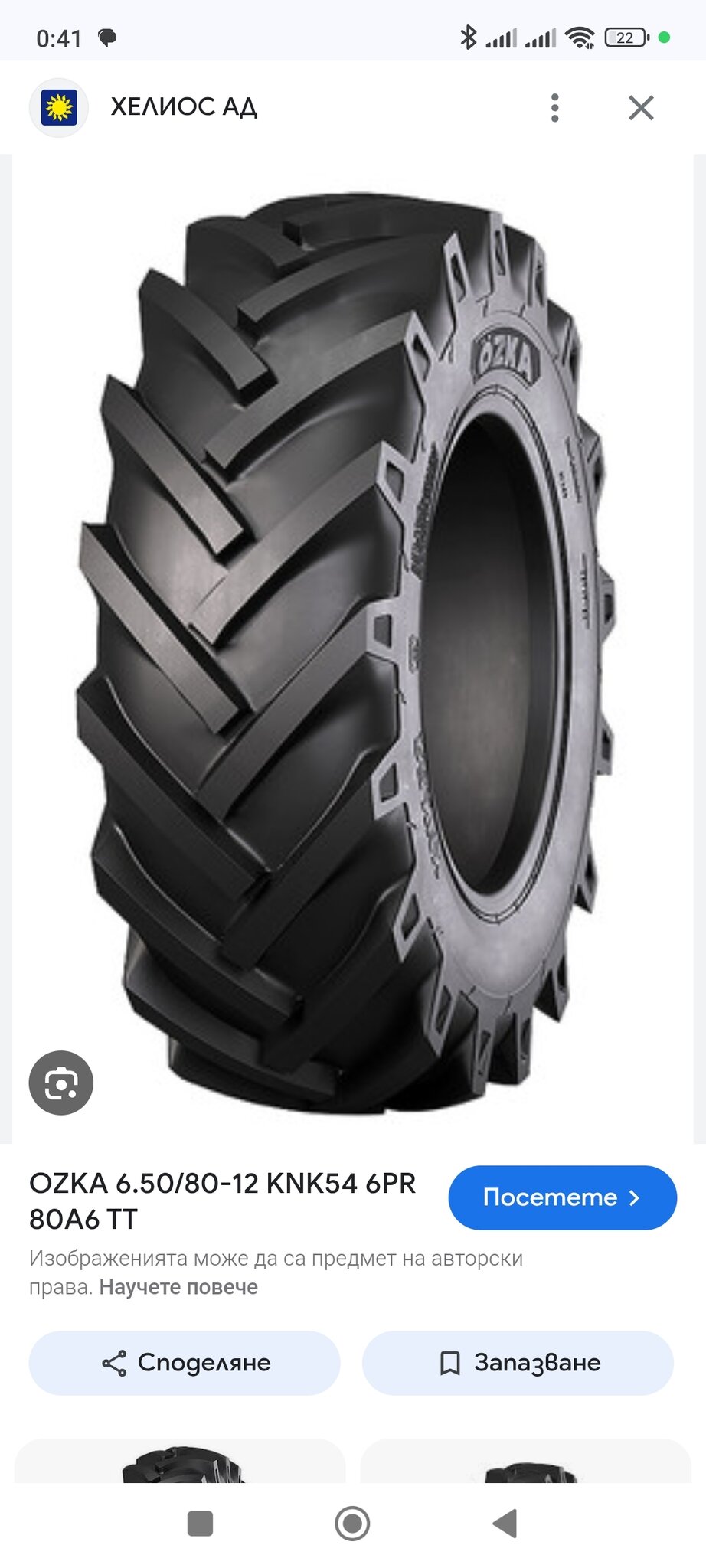Open the ХЕЛИОС АД source header
This screenshot has width=706, height=1568.
[x=184, y=107]
